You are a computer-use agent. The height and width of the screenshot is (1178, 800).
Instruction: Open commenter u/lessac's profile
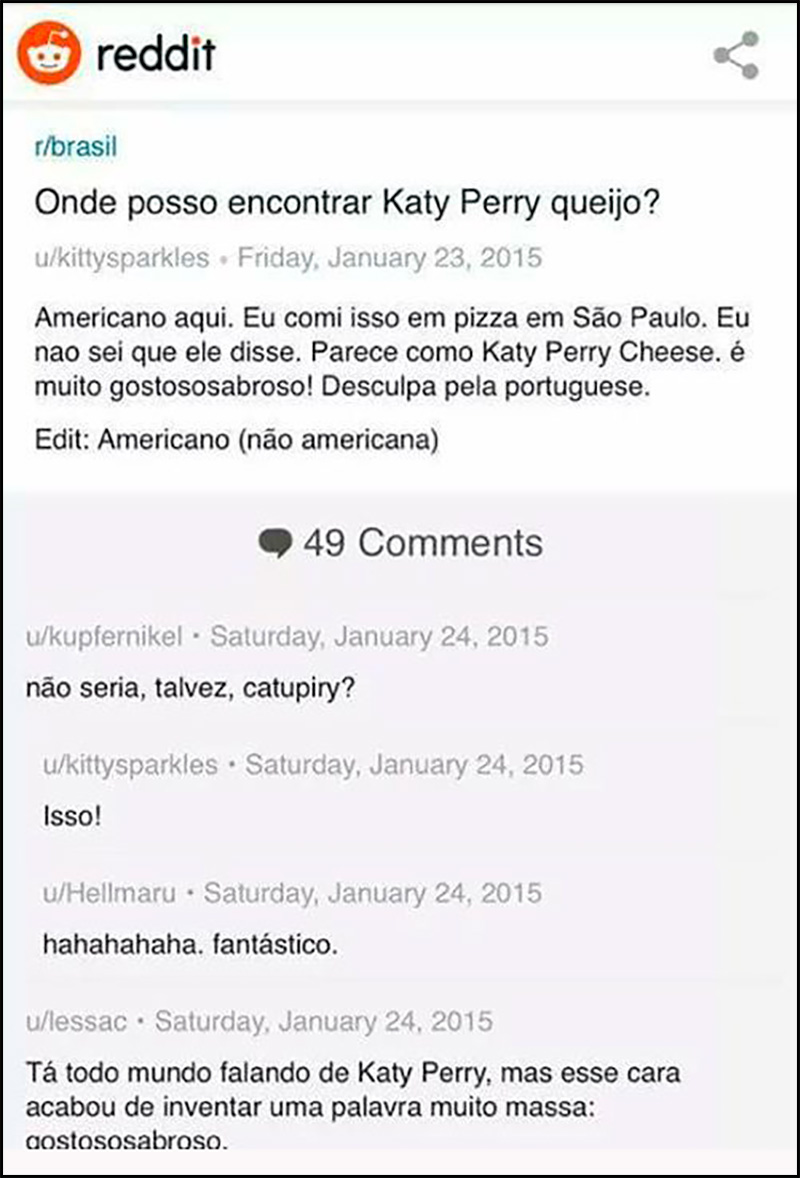[x=76, y=1021]
